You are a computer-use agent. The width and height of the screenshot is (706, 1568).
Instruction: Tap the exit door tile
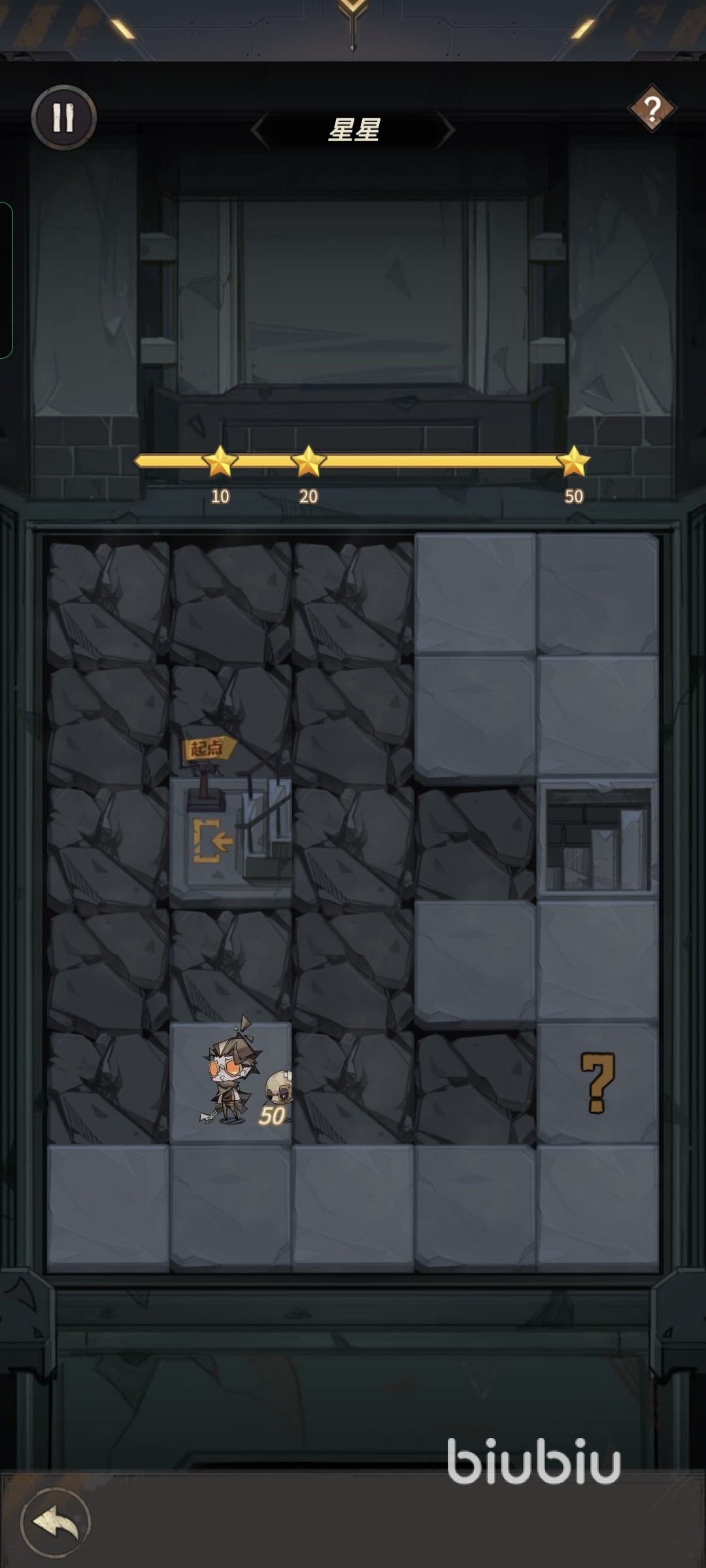click(597, 840)
